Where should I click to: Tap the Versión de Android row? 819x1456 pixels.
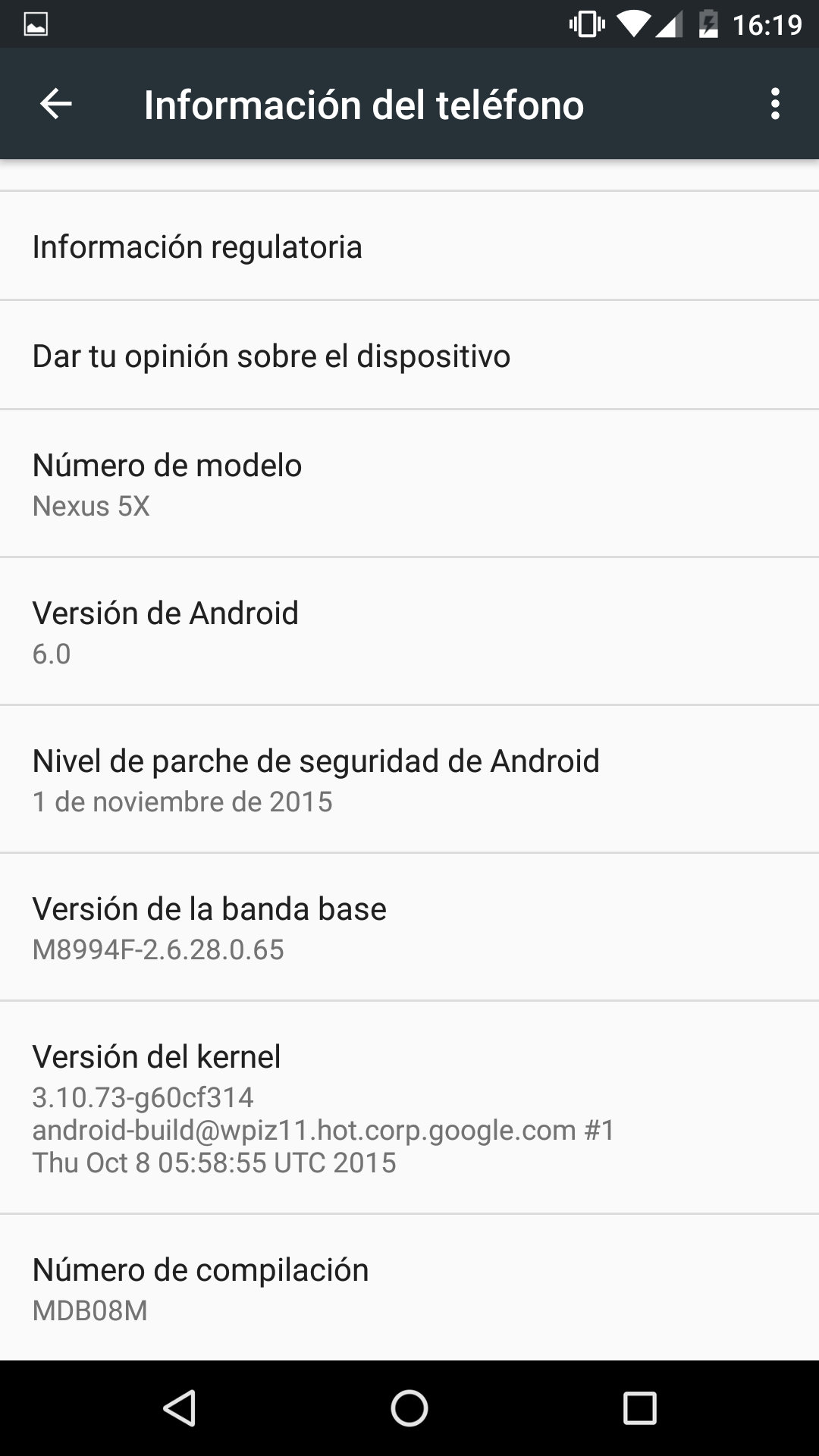409,632
